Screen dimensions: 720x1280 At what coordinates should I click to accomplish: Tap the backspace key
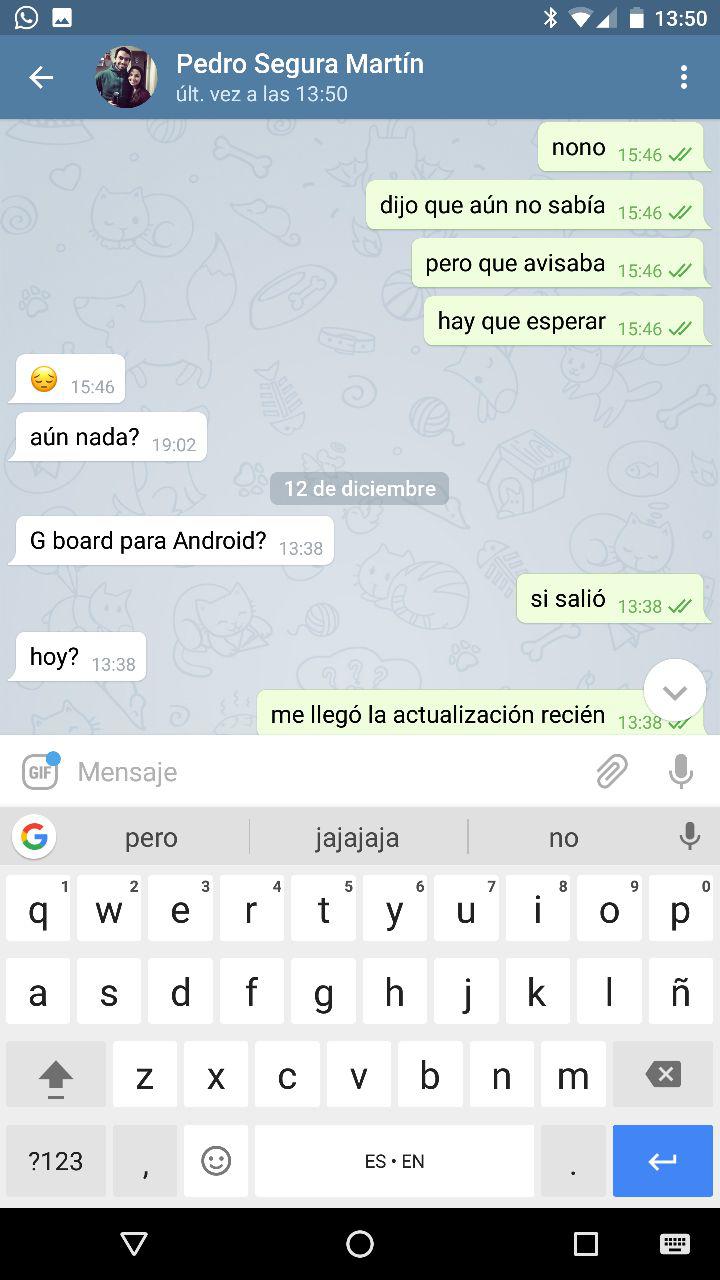663,1075
